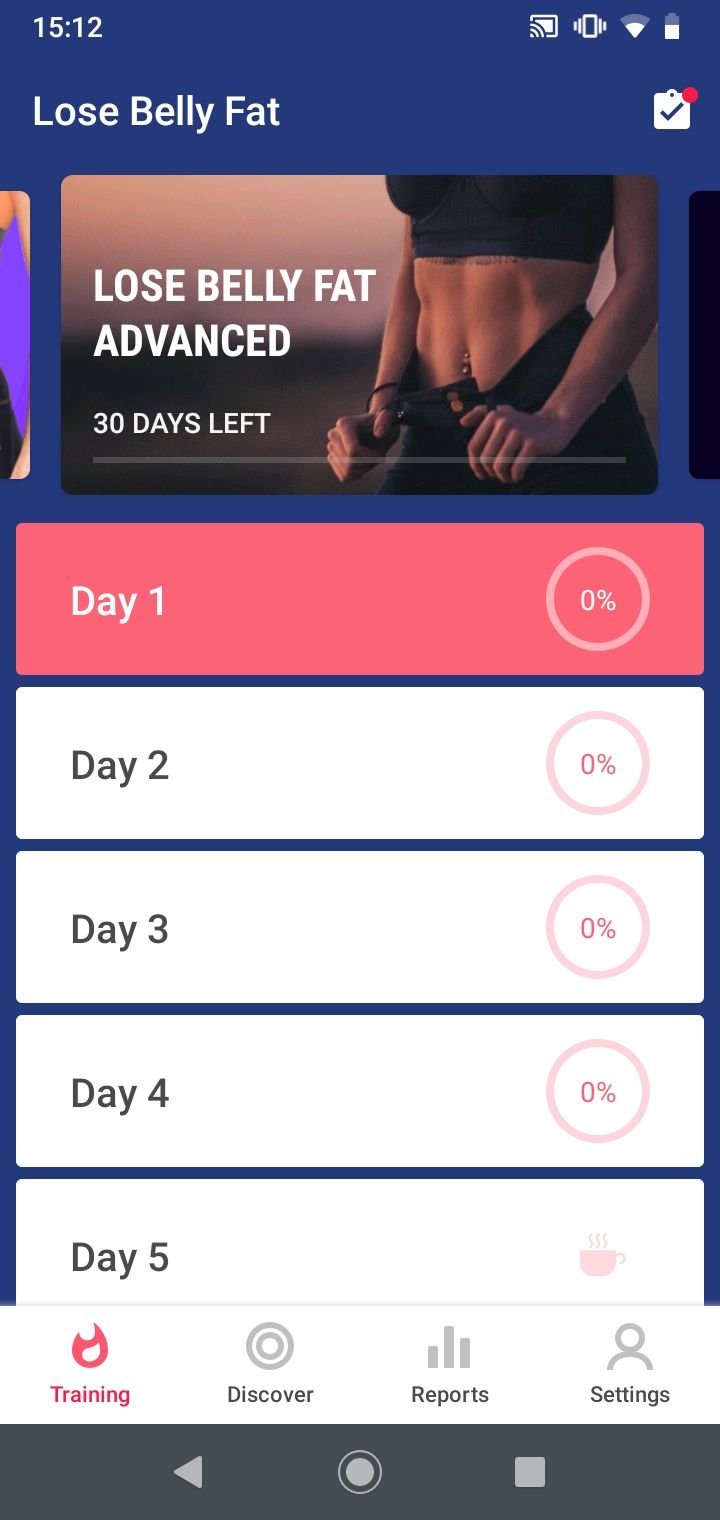Select the Training tab
The image size is (720, 1520).
[90, 1365]
